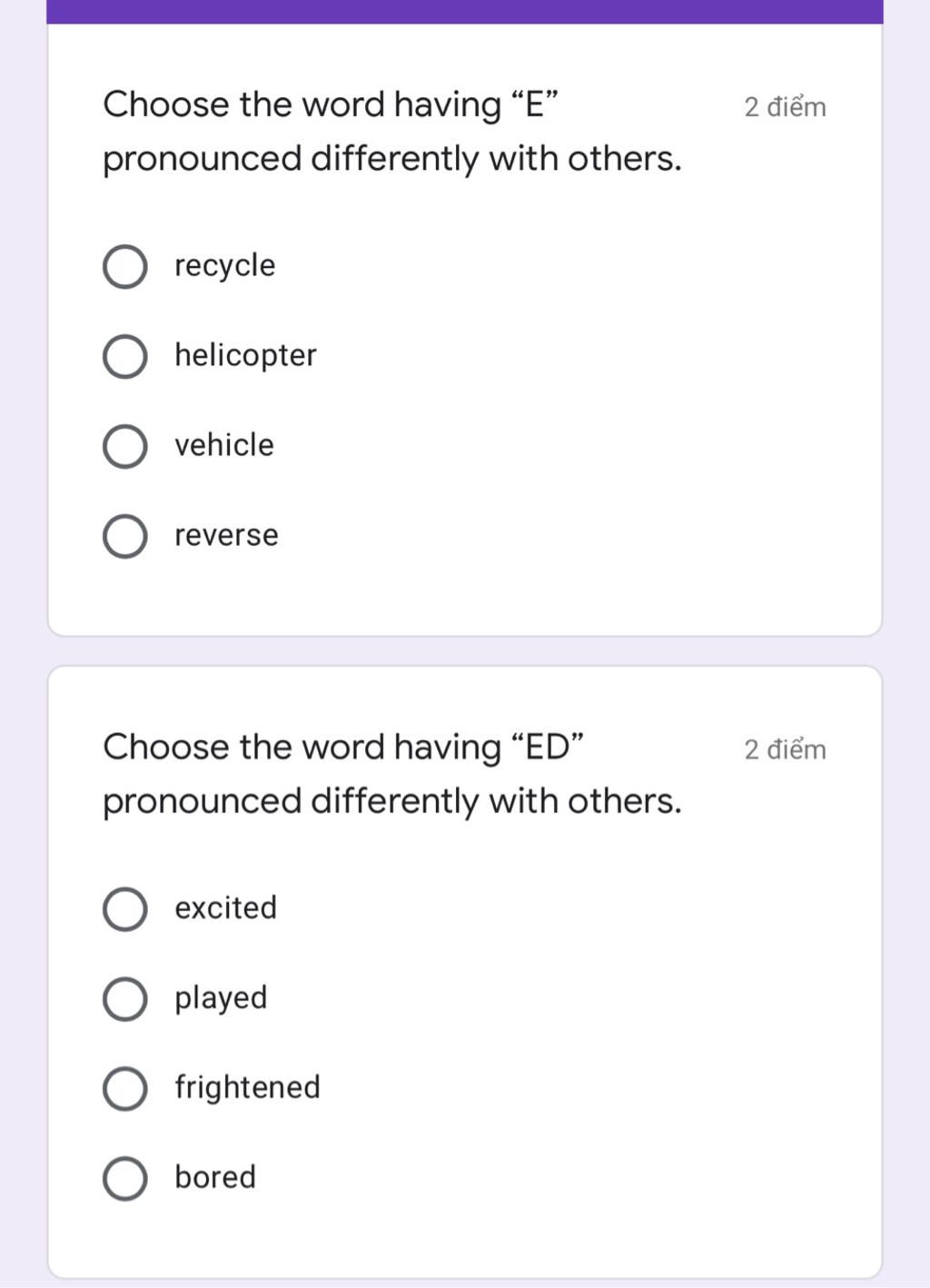Choose the 'played' radio button
This screenshot has height=1288, width=930.
click(125, 999)
